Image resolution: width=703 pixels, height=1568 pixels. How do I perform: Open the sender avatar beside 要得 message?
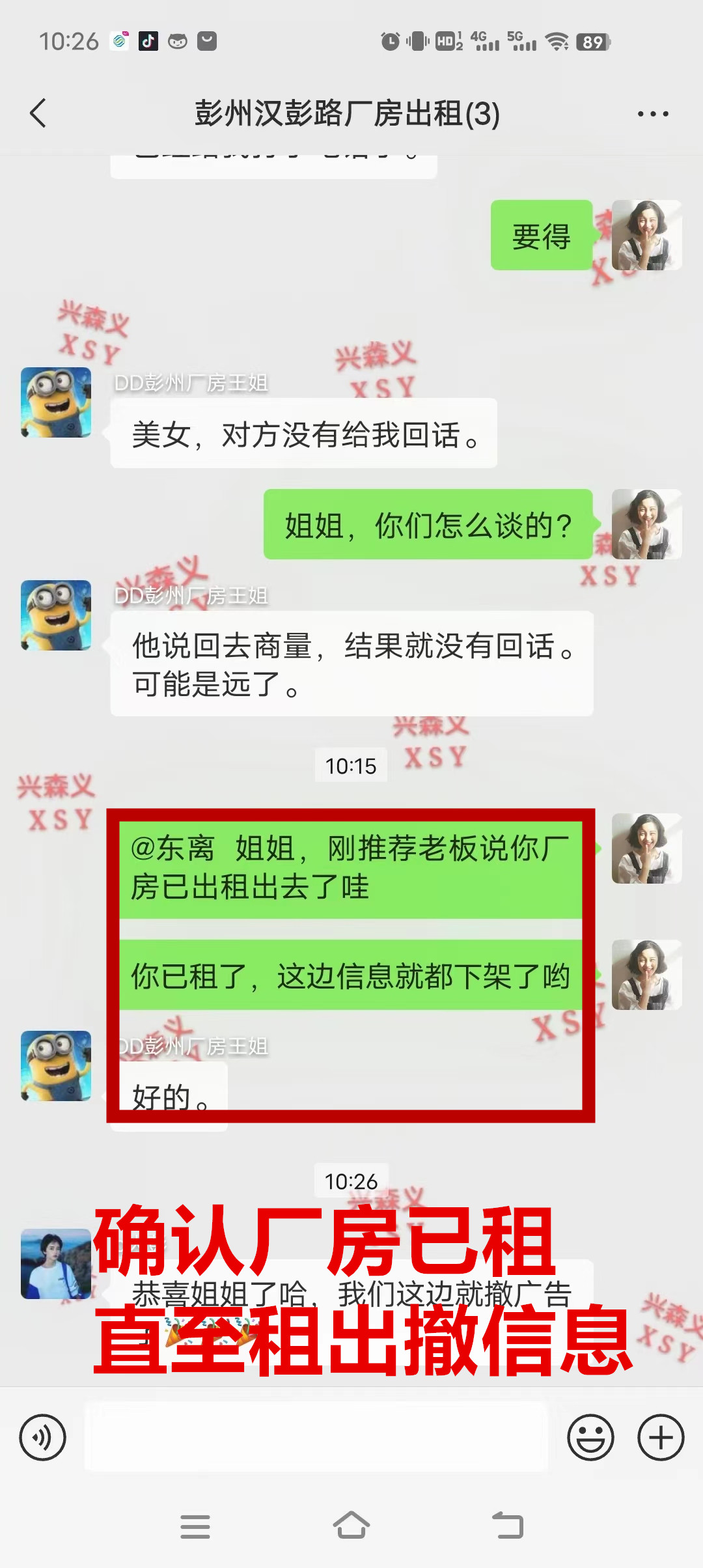(x=646, y=235)
